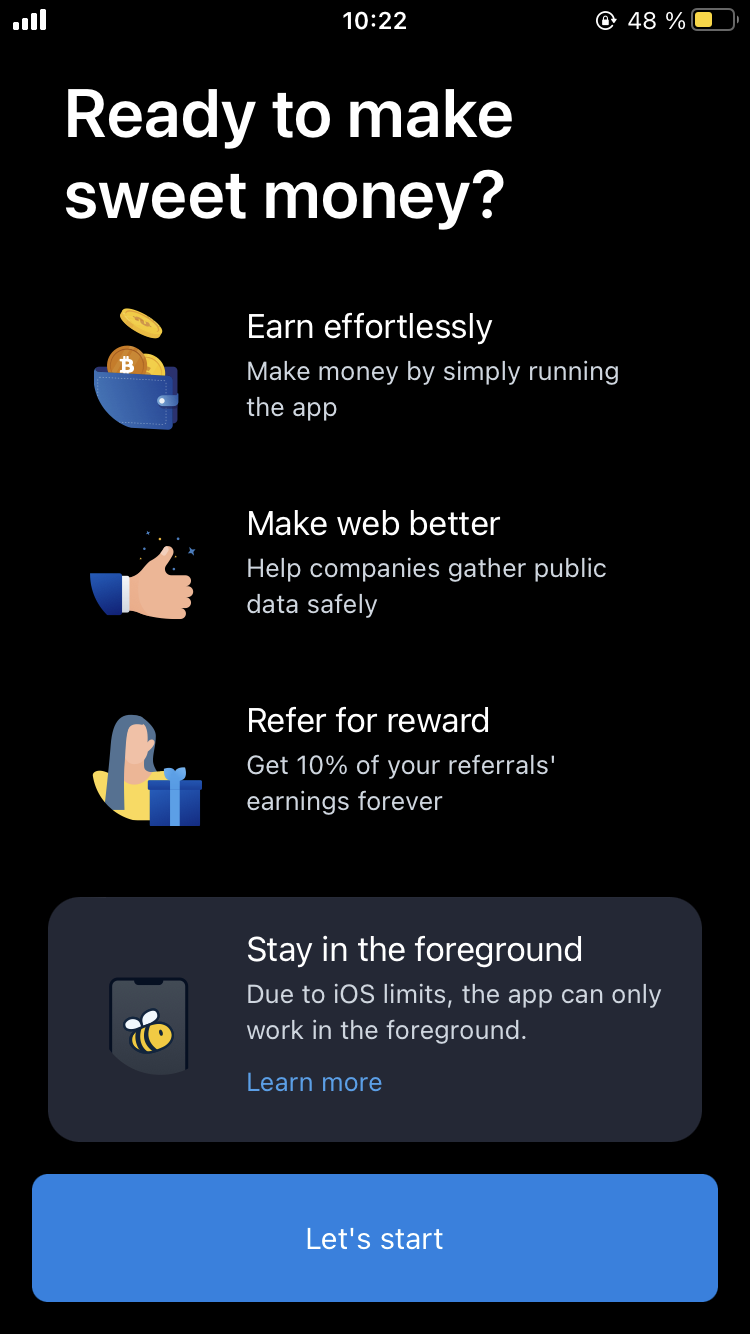This screenshot has height=1334, width=750.
Task: Tap the Let's start button
Action: (375, 1238)
